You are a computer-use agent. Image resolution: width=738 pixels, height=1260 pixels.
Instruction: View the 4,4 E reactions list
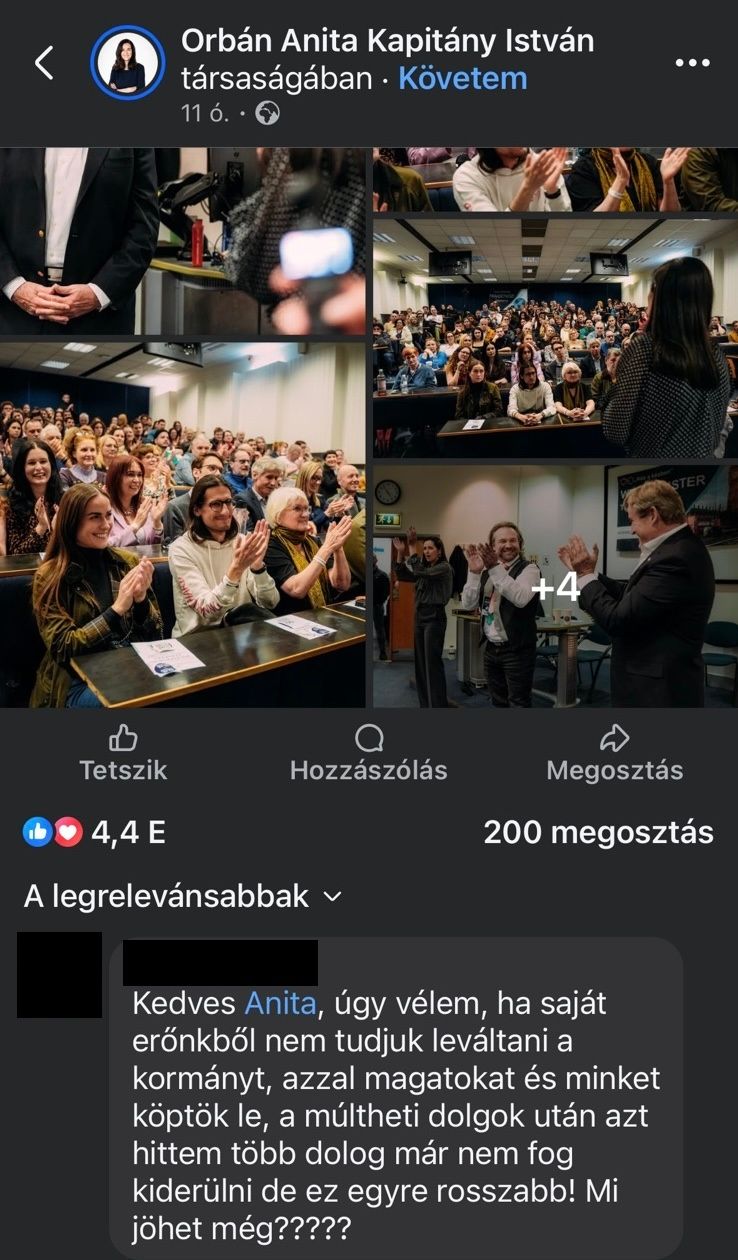pos(94,832)
